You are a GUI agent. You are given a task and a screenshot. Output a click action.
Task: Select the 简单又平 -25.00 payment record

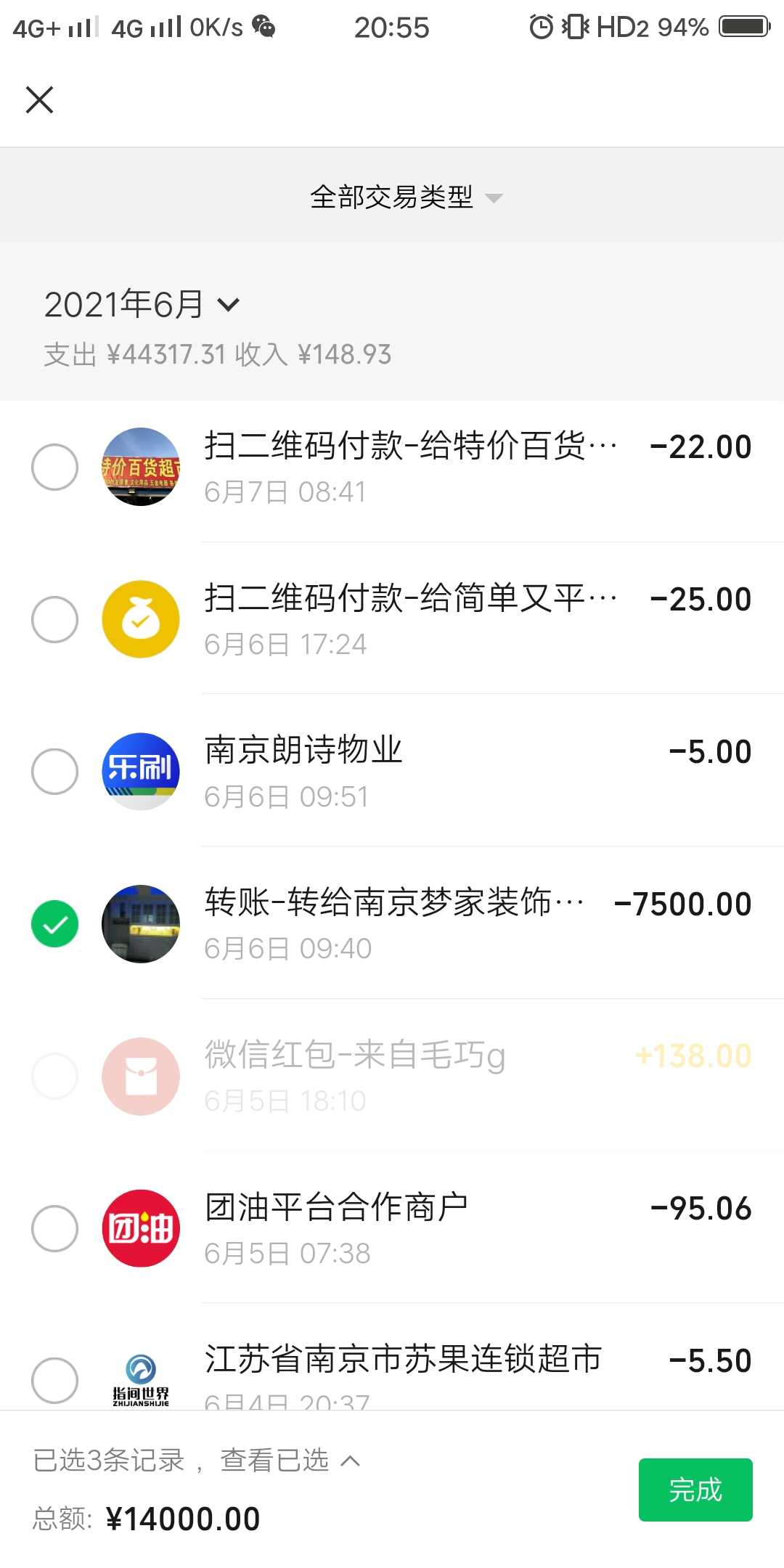55,619
